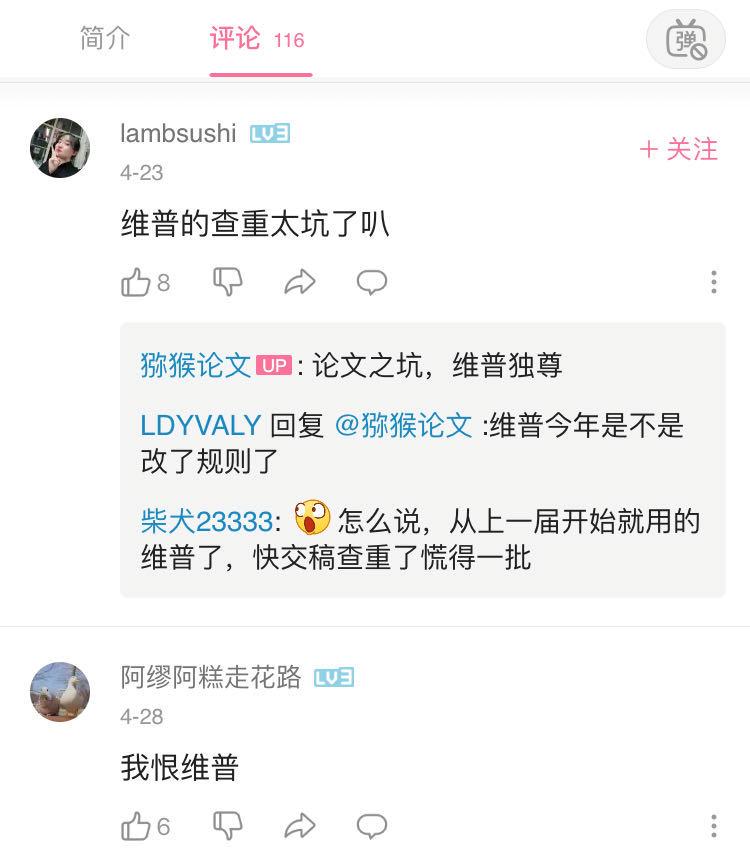Toggle dislike on 阿缪阿糕走花路's comment
The height and width of the screenshot is (859, 750).
pyautogui.click(x=228, y=828)
